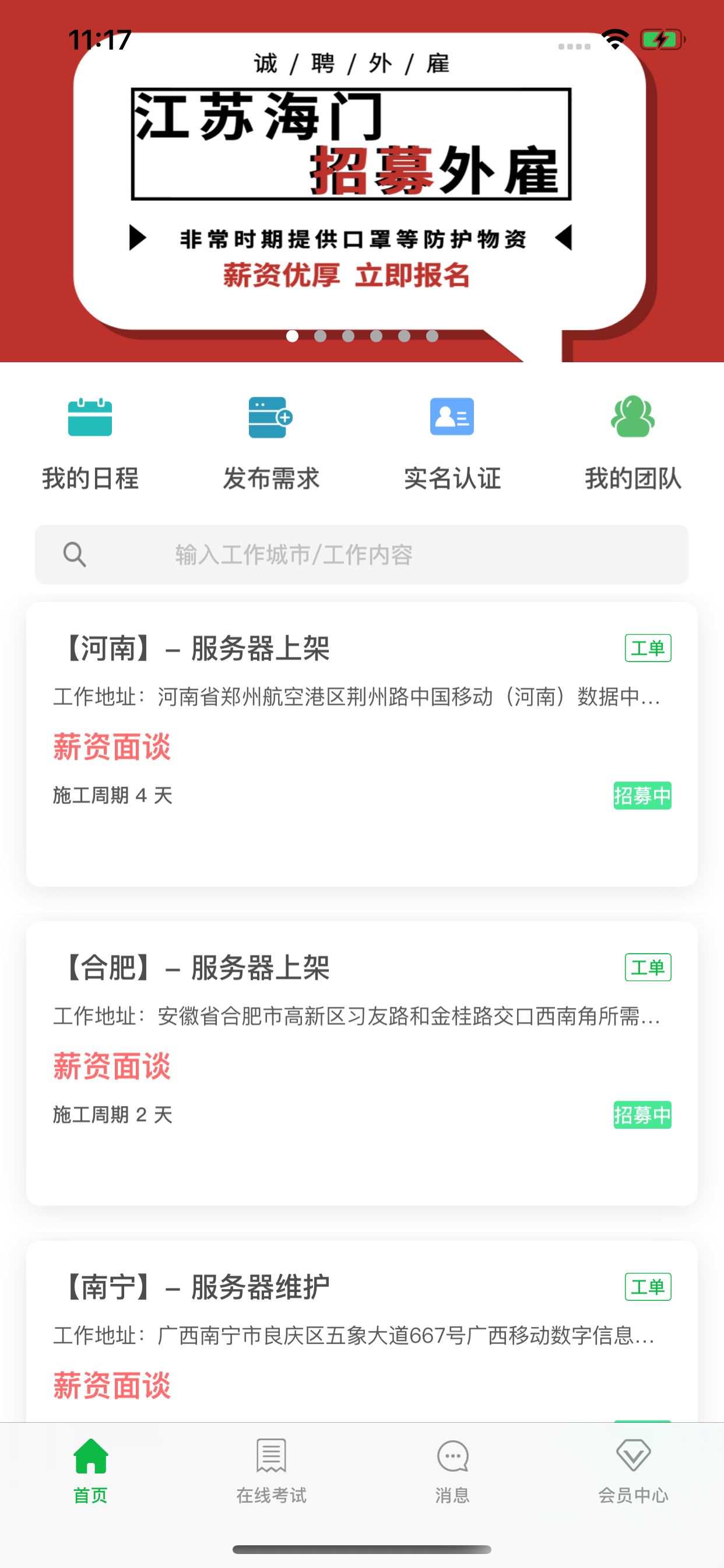Screen dimensions: 724x1568
Task: Jump to the last carousel dot
Action: [432, 335]
